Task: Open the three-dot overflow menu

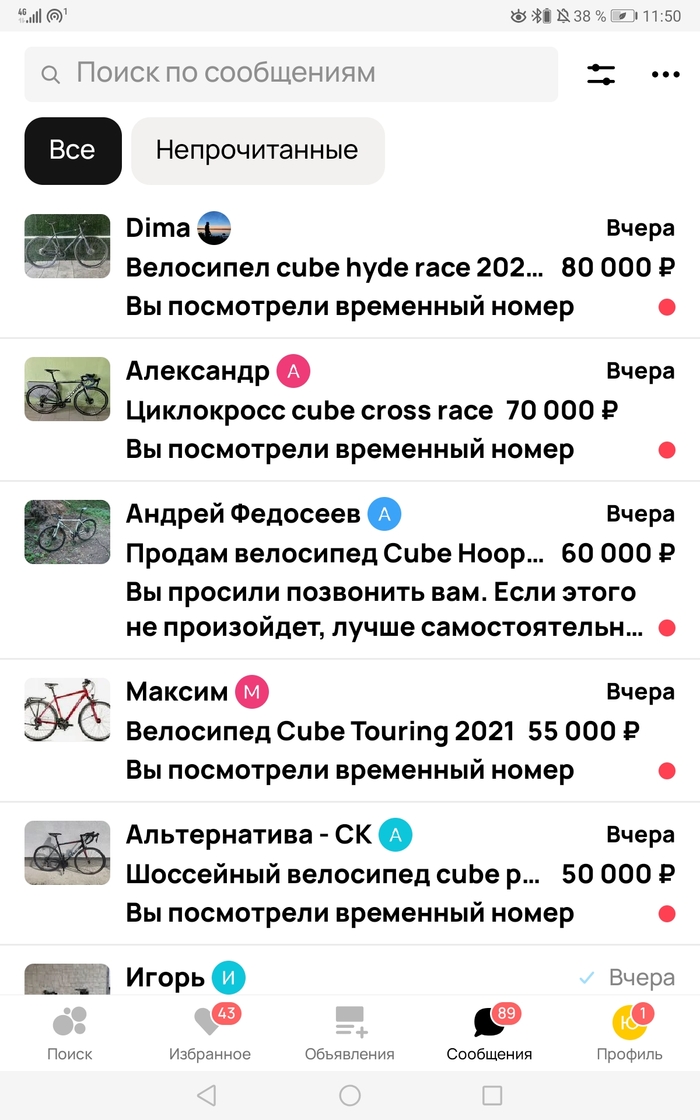Action: click(x=666, y=74)
